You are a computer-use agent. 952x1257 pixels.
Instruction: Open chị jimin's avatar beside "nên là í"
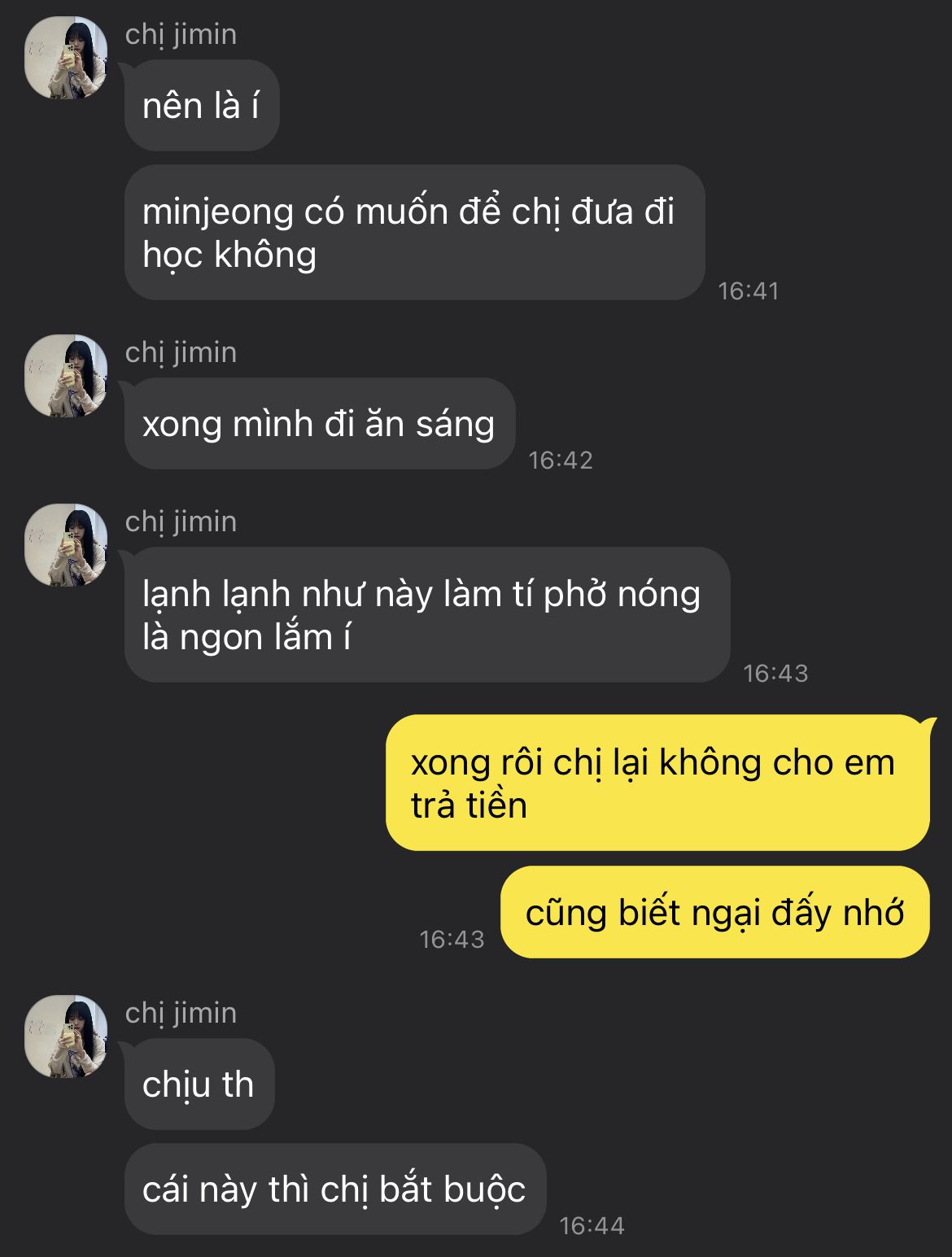66,58
